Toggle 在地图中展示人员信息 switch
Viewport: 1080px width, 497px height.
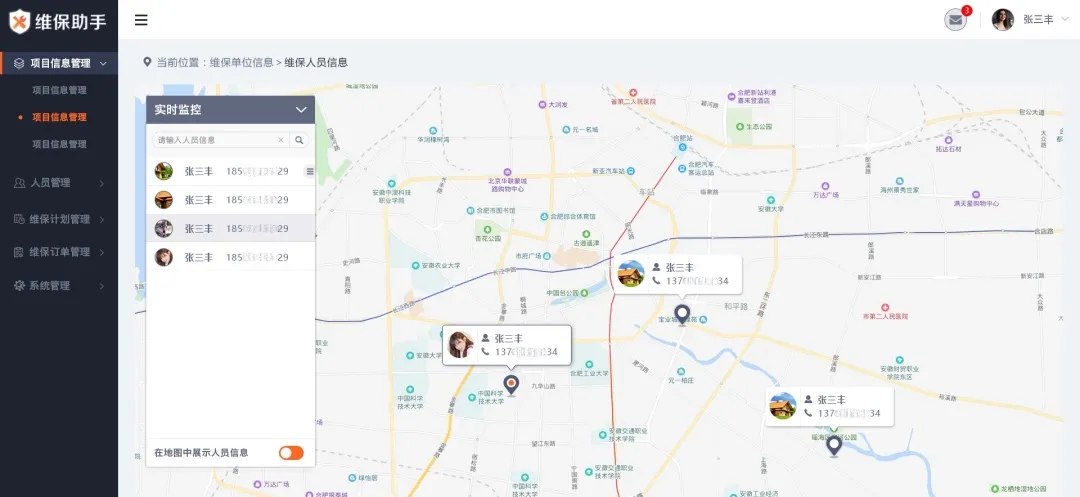coord(291,453)
